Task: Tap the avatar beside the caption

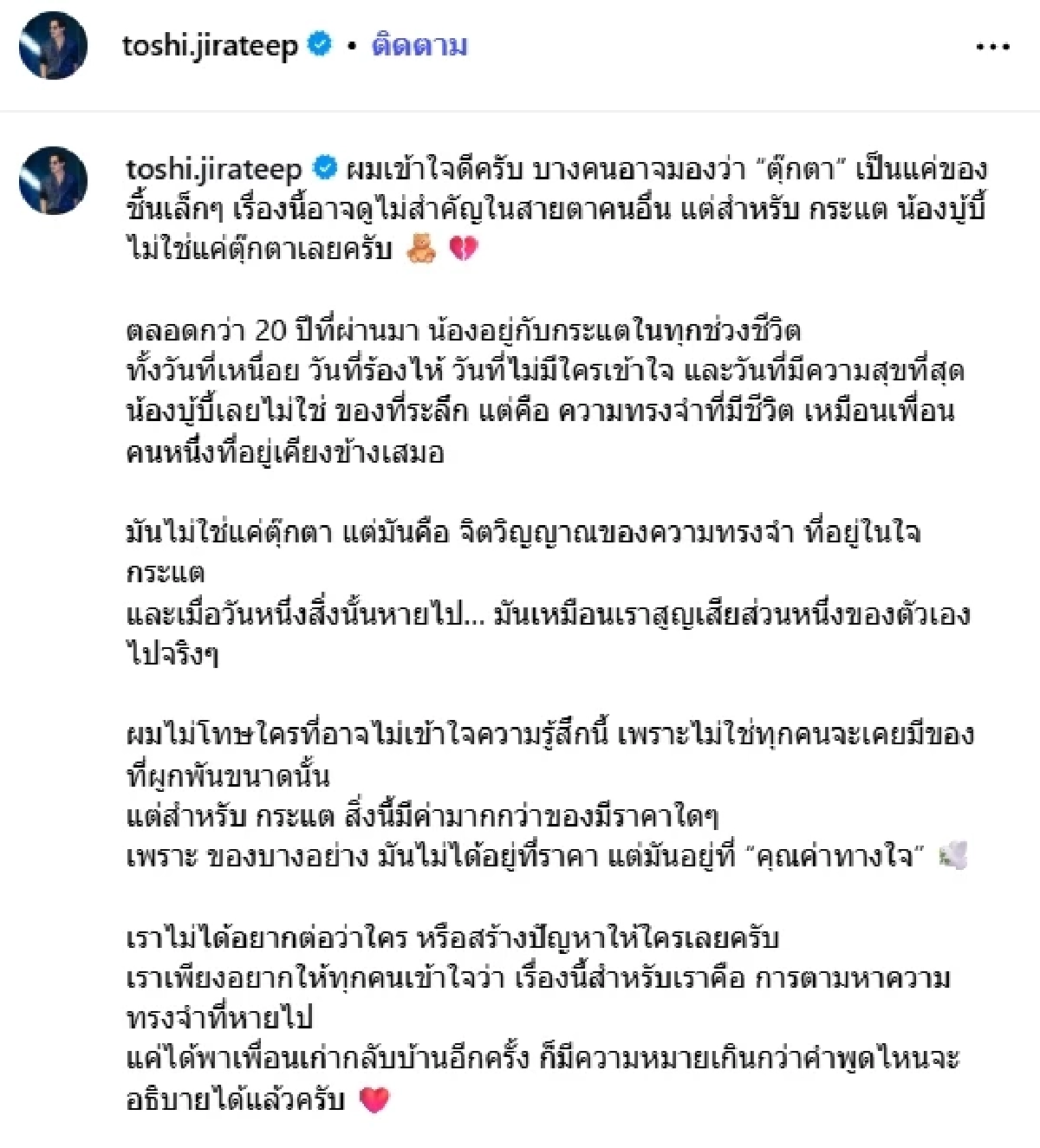Action: (x=54, y=180)
